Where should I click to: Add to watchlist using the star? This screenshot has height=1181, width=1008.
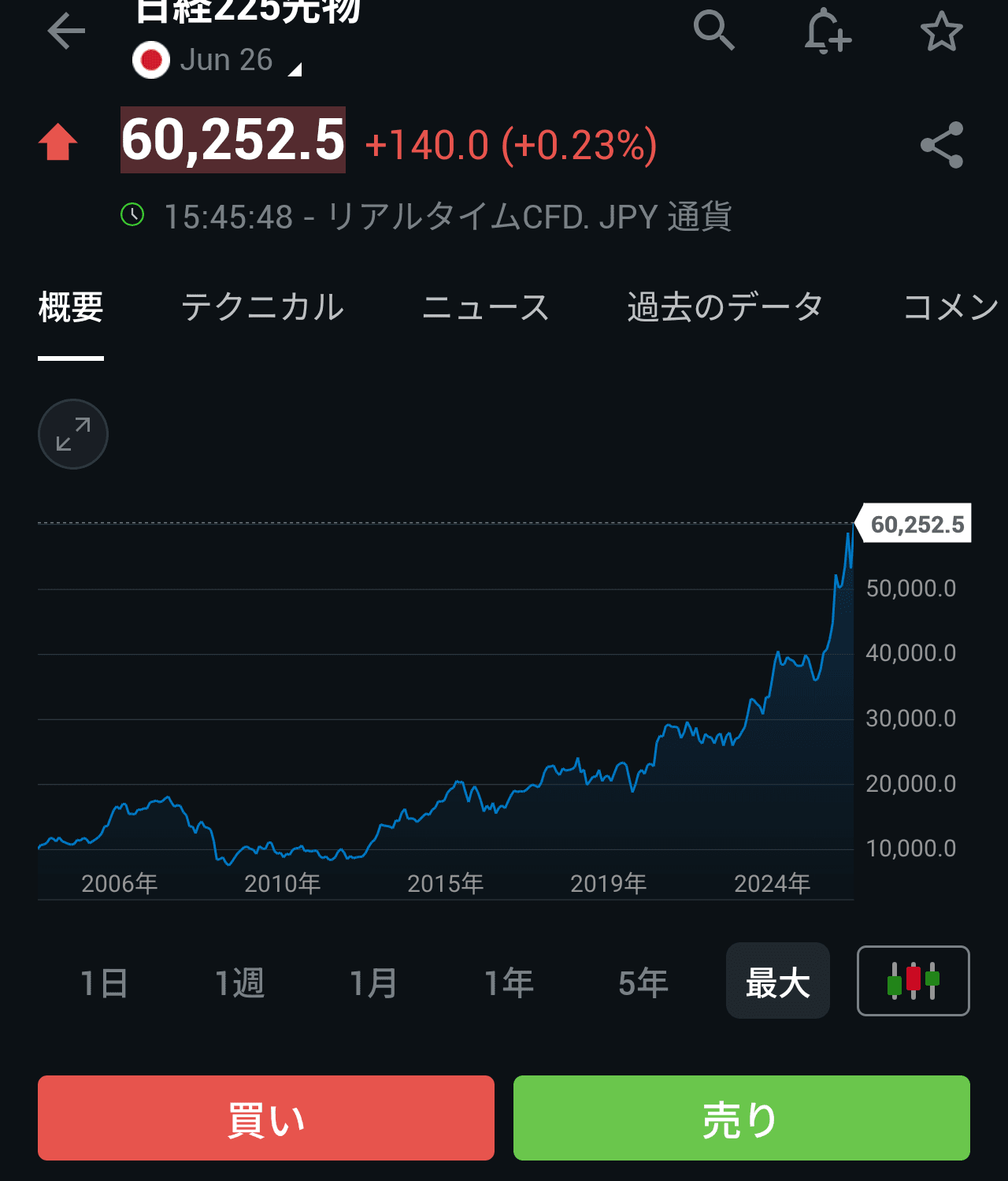coord(941,32)
